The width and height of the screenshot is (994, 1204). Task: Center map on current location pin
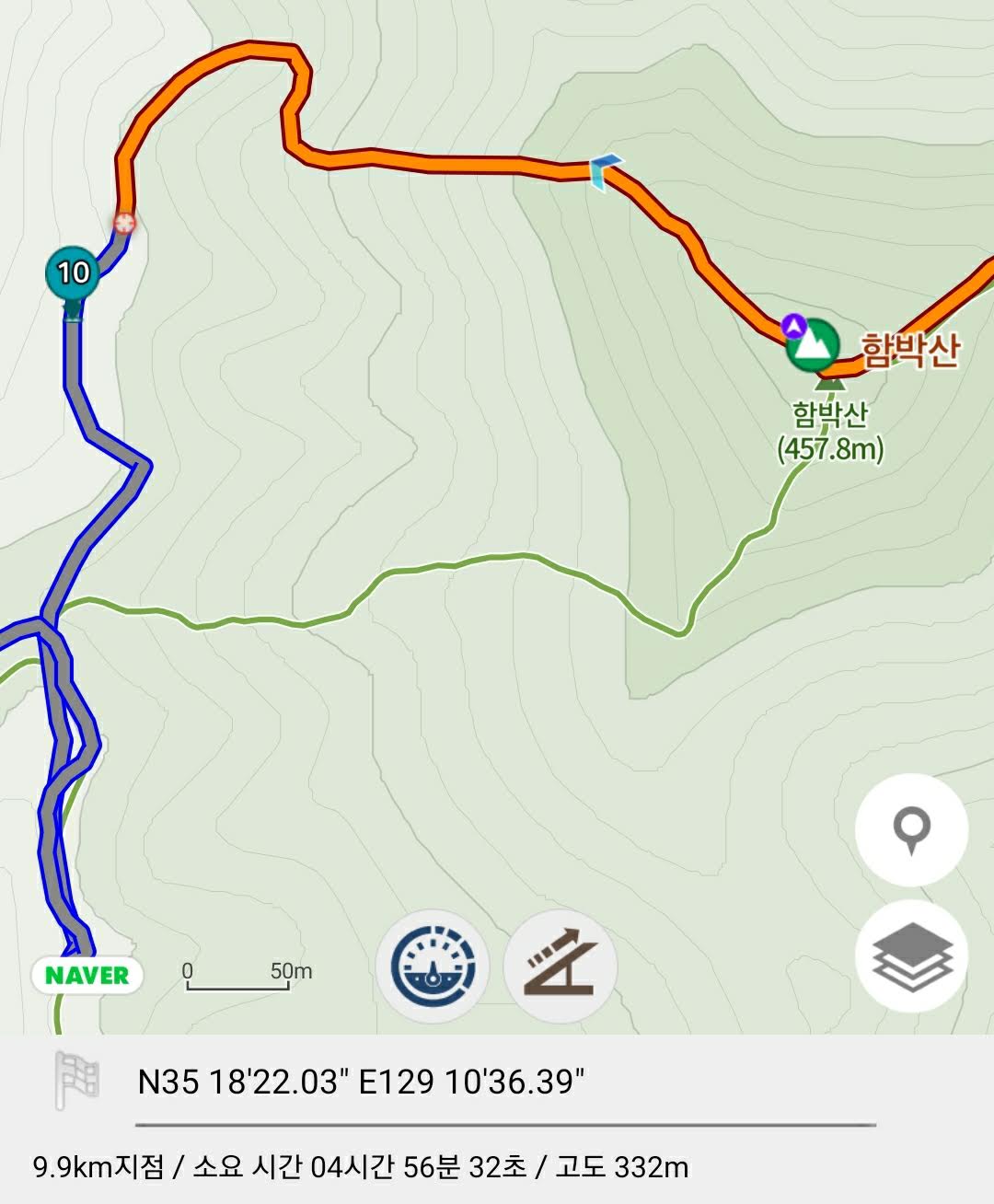click(911, 829)
